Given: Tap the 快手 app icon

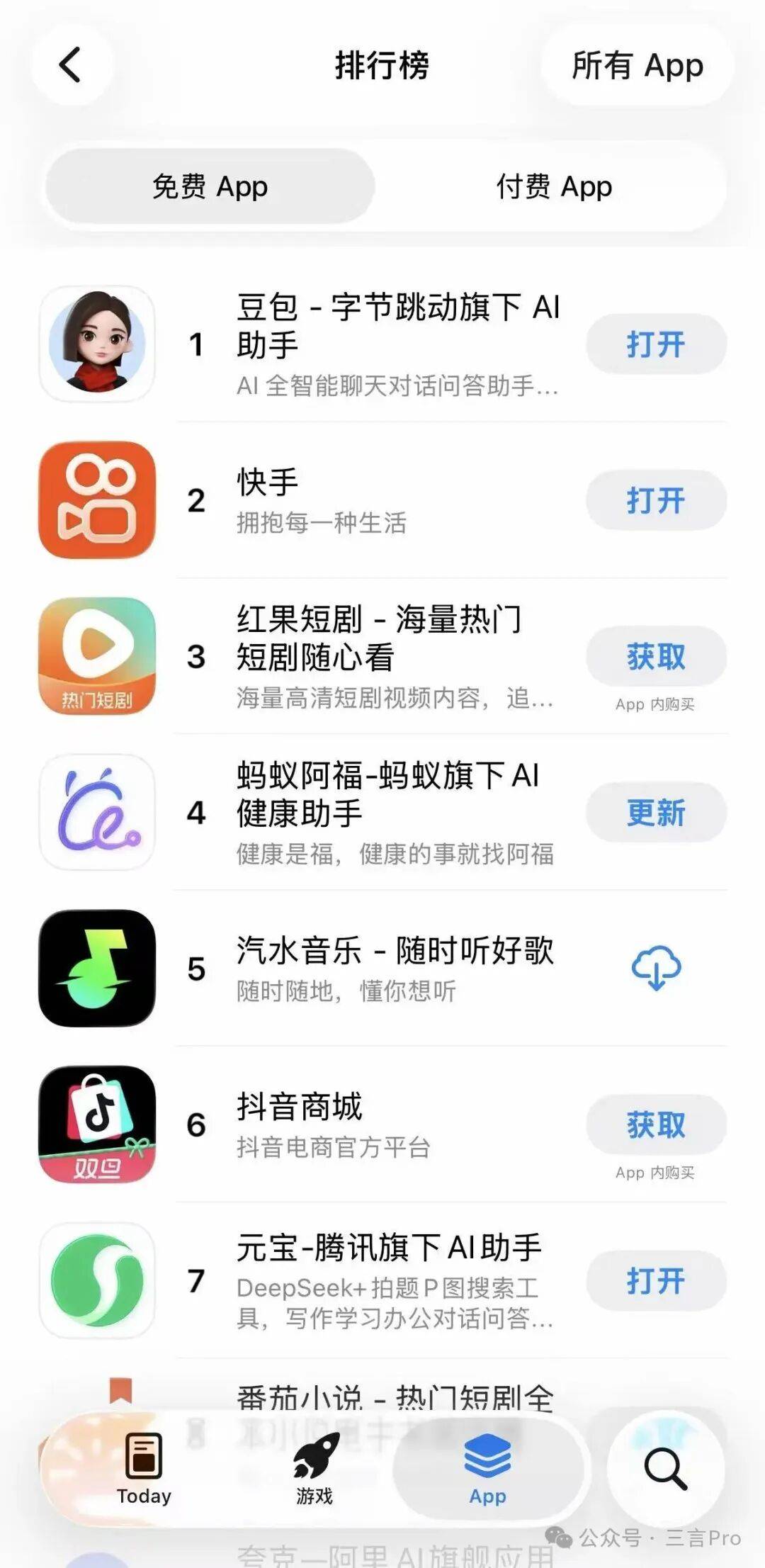Looking at the screenshot, I should (97, 500).
